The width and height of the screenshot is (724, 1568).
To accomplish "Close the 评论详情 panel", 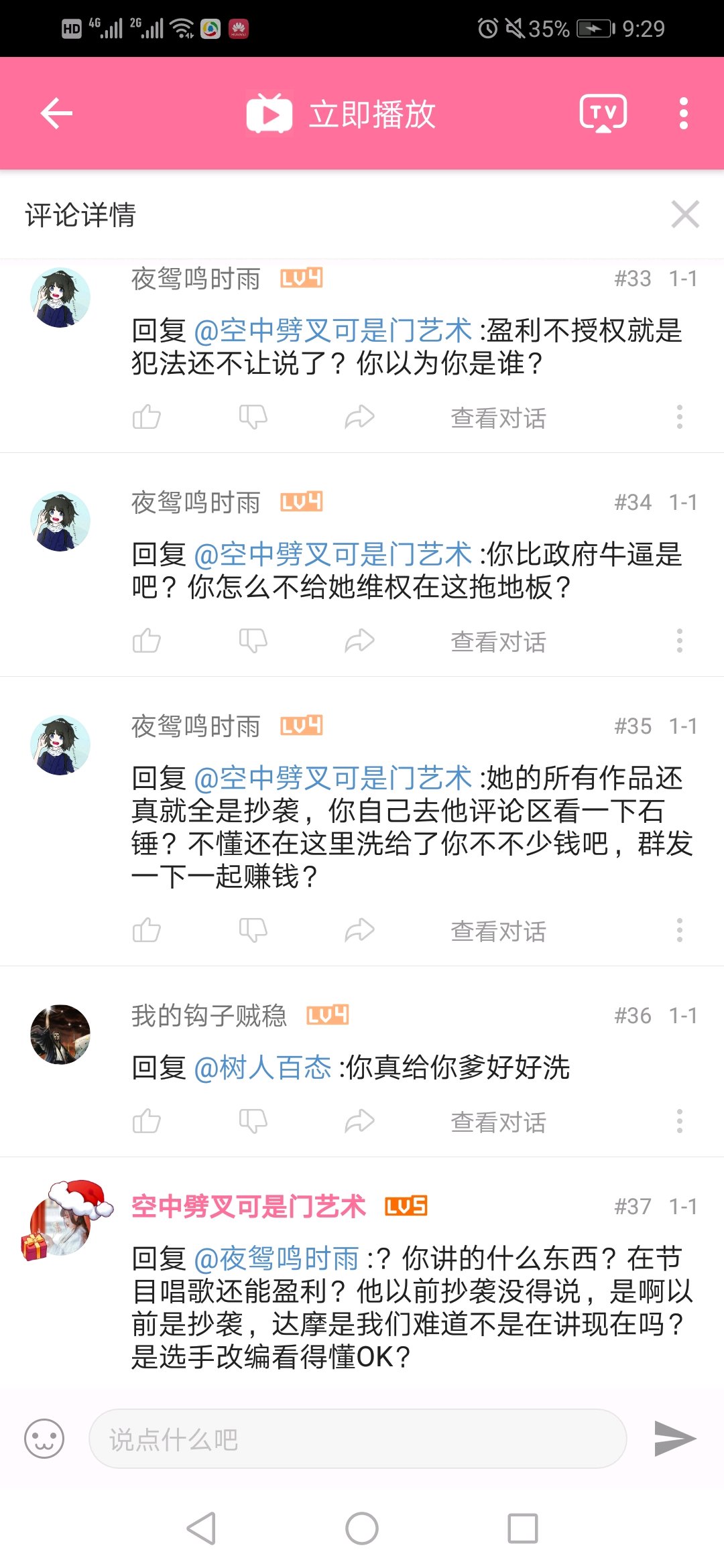I will [685, 214].
